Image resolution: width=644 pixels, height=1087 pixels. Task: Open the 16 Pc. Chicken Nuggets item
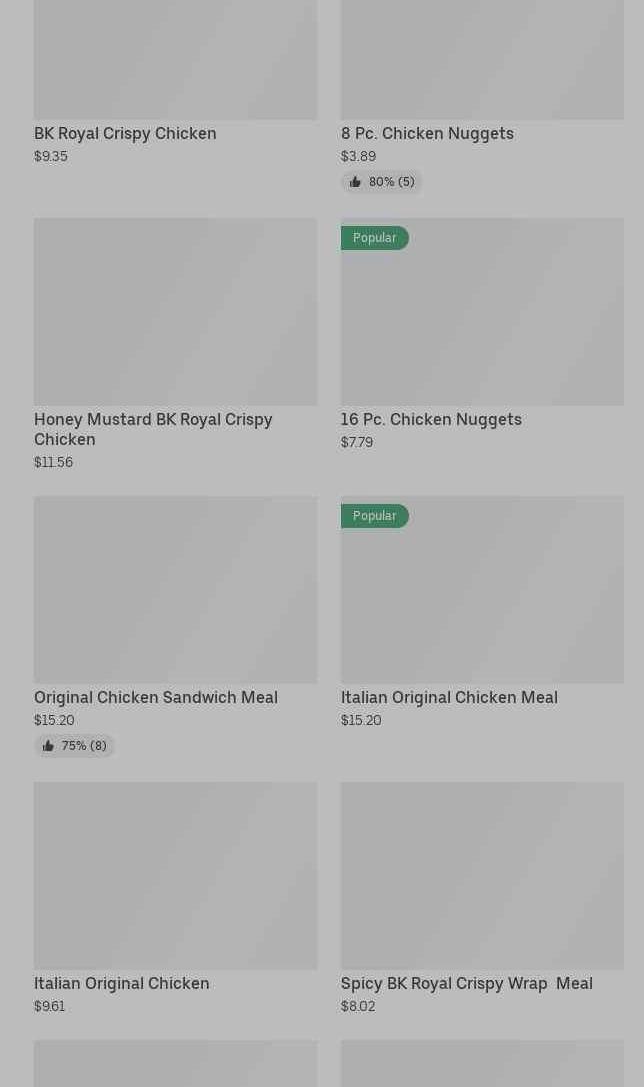[482, 335]
